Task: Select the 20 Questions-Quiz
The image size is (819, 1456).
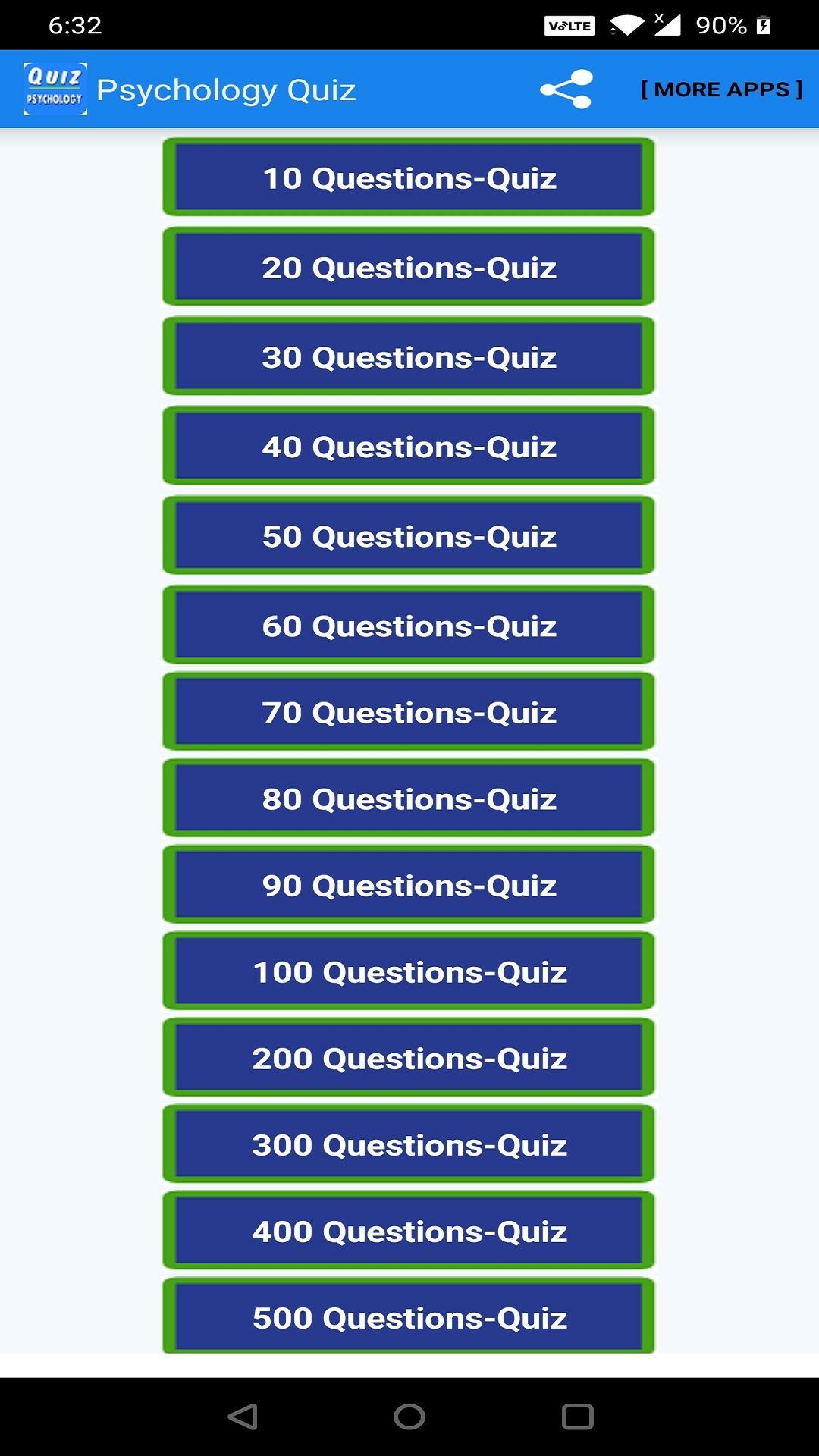Action: 409,268
